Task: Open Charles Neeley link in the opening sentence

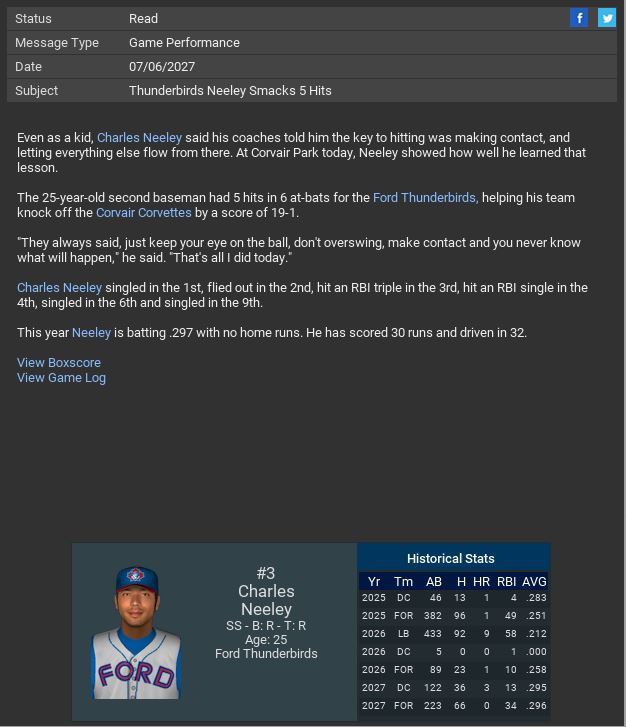Action: [139, 138]
